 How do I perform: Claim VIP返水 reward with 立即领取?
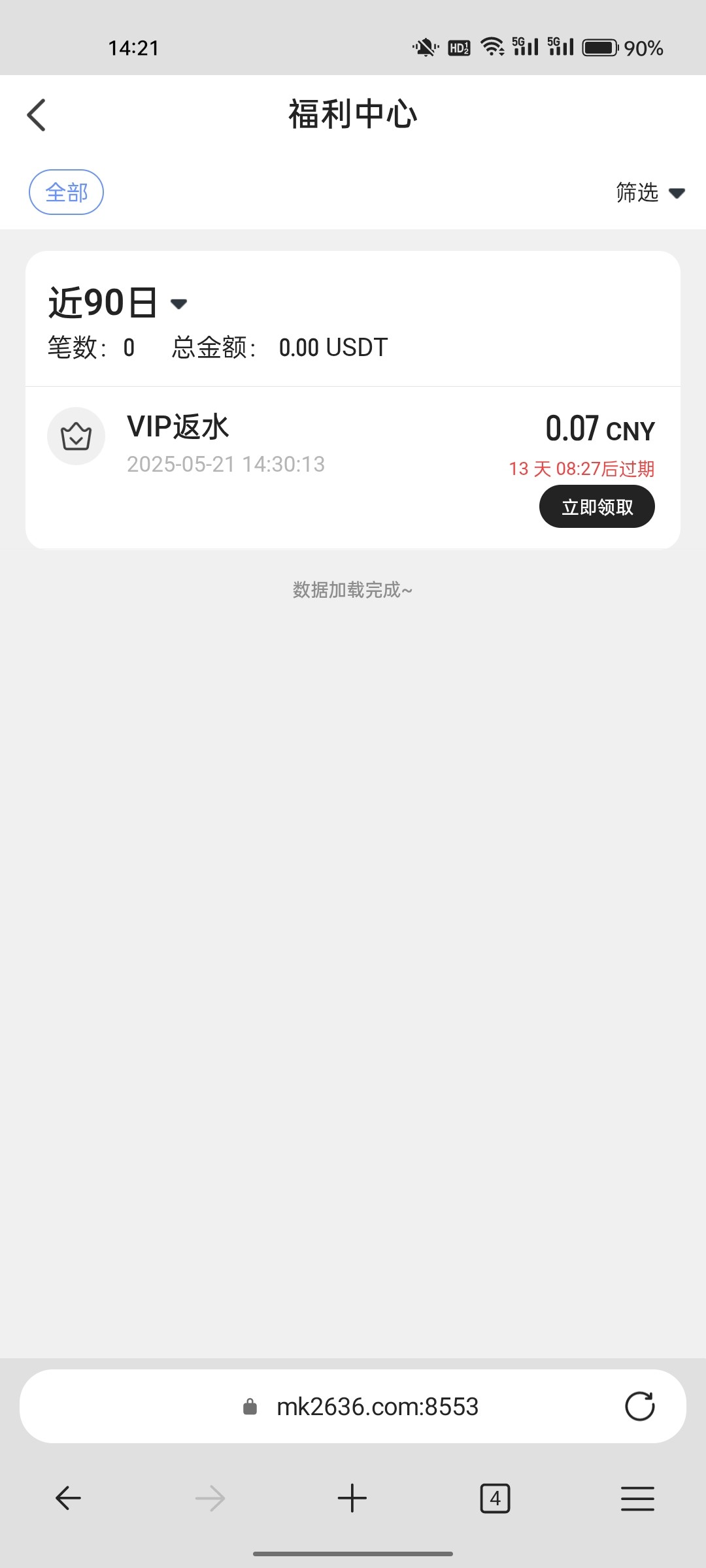[597, 506]
